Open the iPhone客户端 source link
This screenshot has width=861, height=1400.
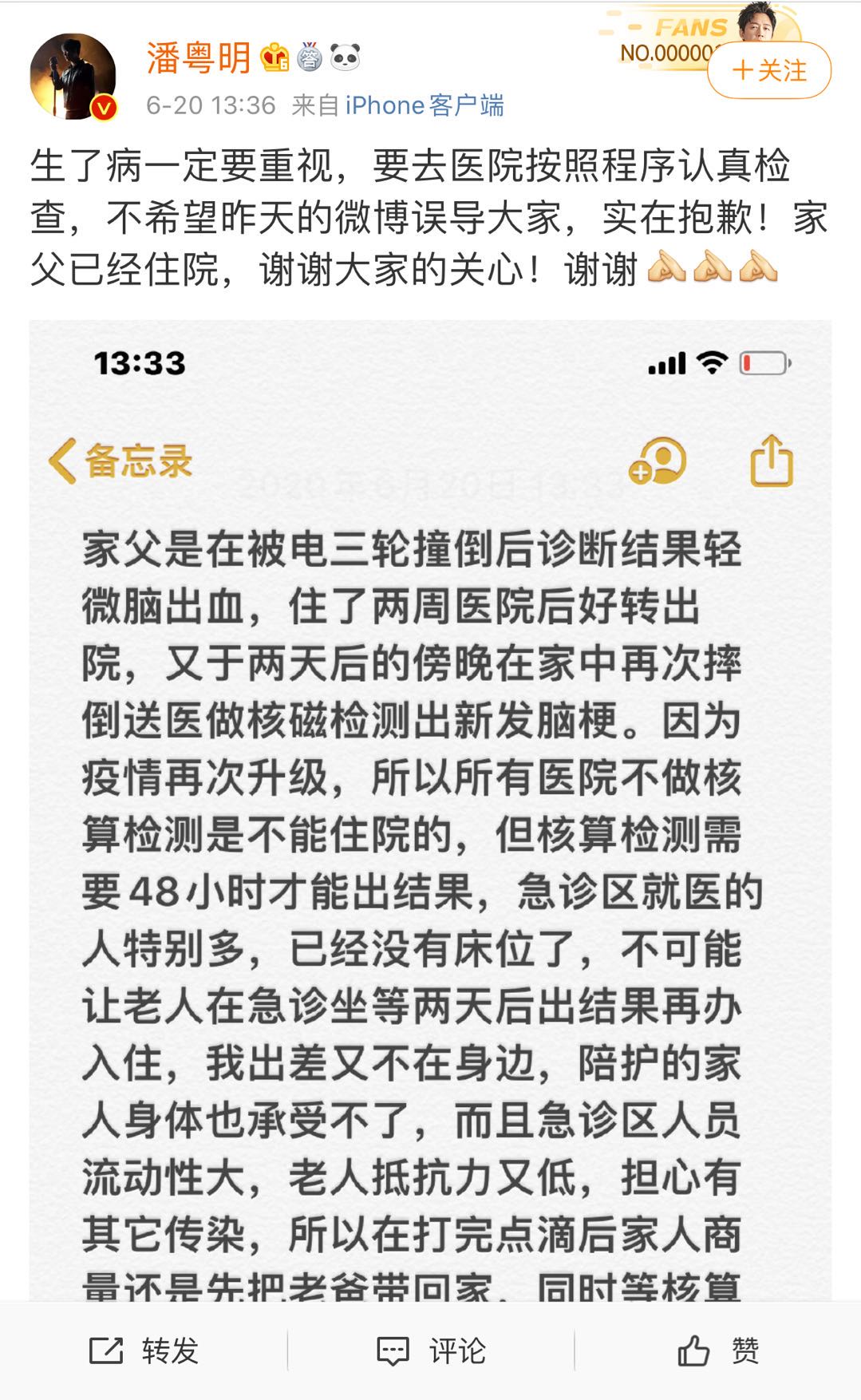pos(424,105)
